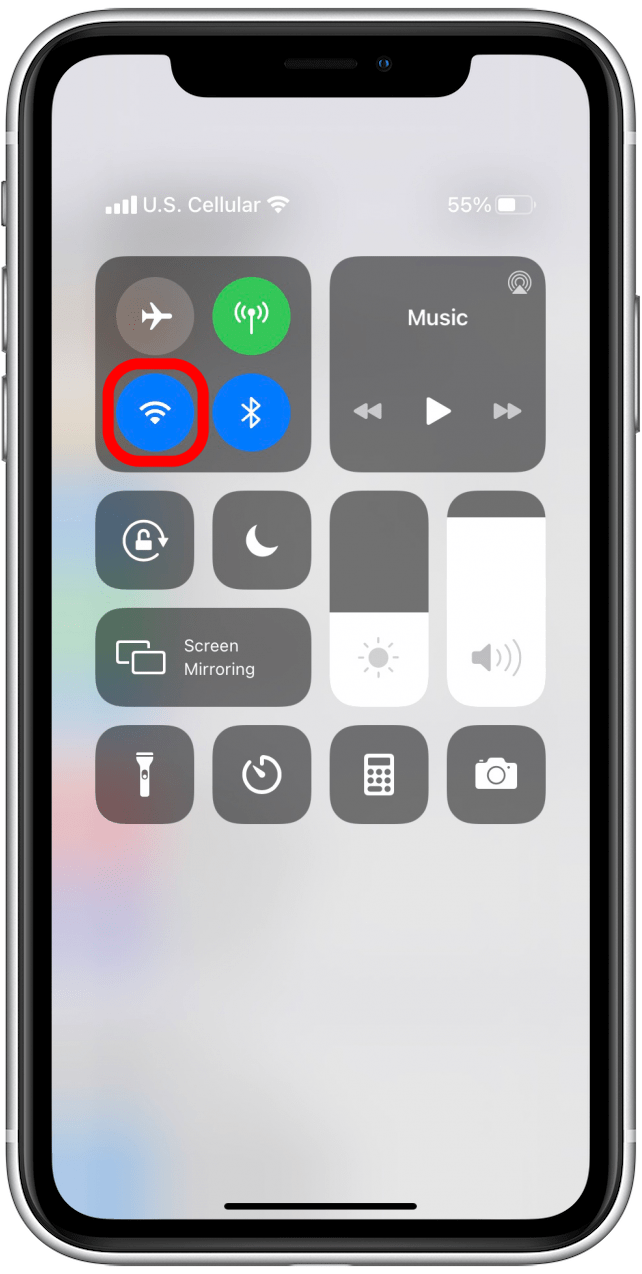The image size is (642, 1274).
Task: Open the camera
Action: click(x=496, y=774)
